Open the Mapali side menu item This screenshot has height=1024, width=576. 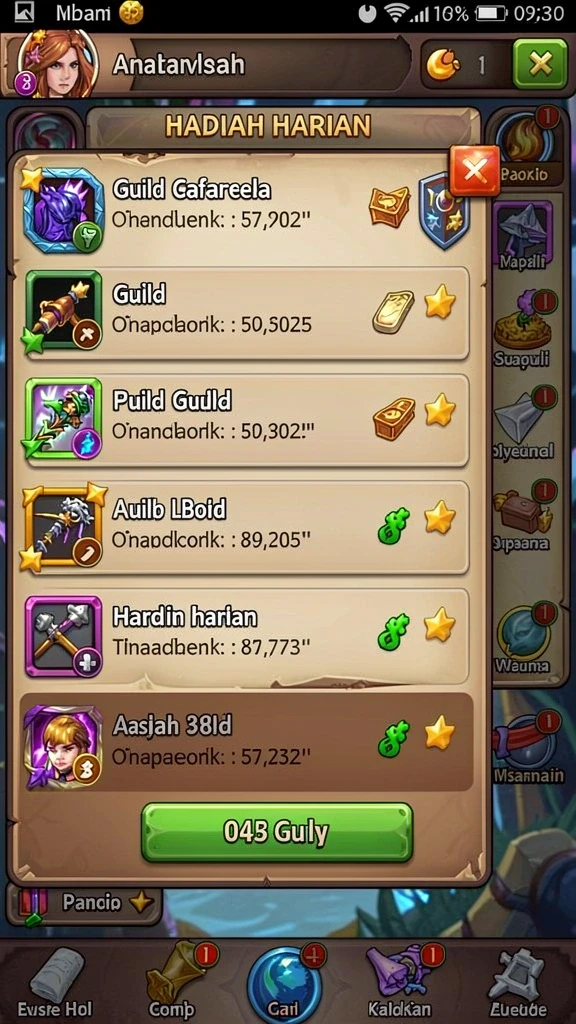[x=524, y=236]
